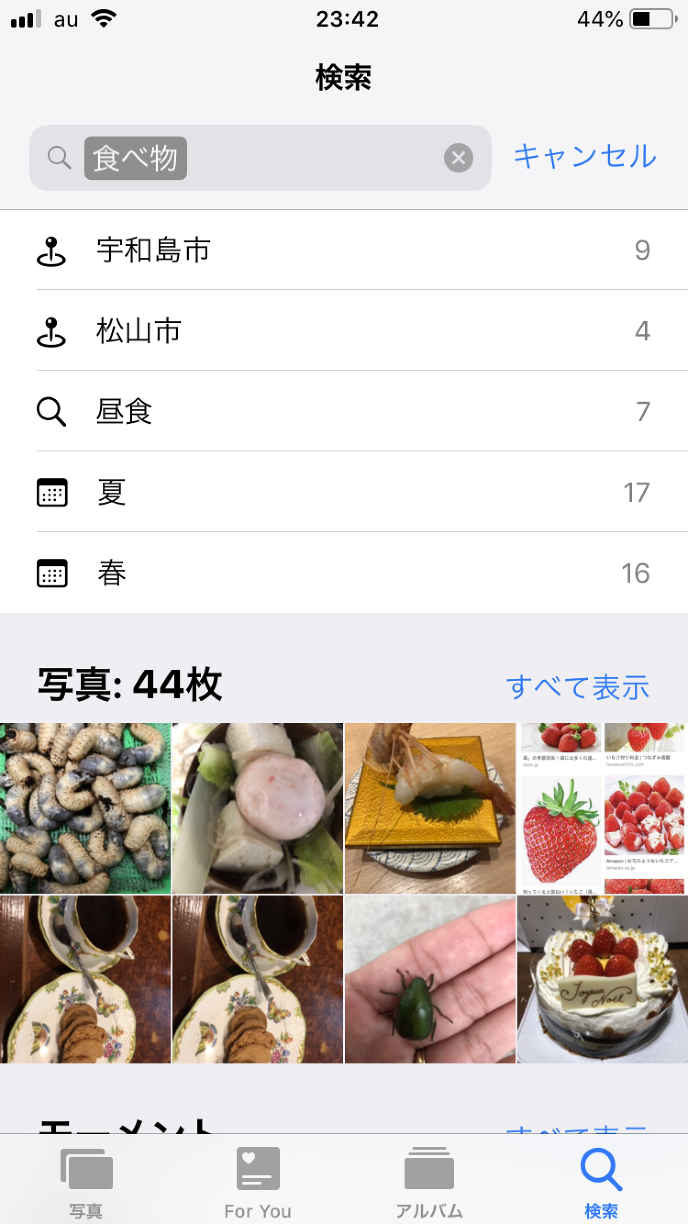Screen dimensions: 688x1224
Task: Open the strawberry Christmas cake photo
Action: (602, 979)
